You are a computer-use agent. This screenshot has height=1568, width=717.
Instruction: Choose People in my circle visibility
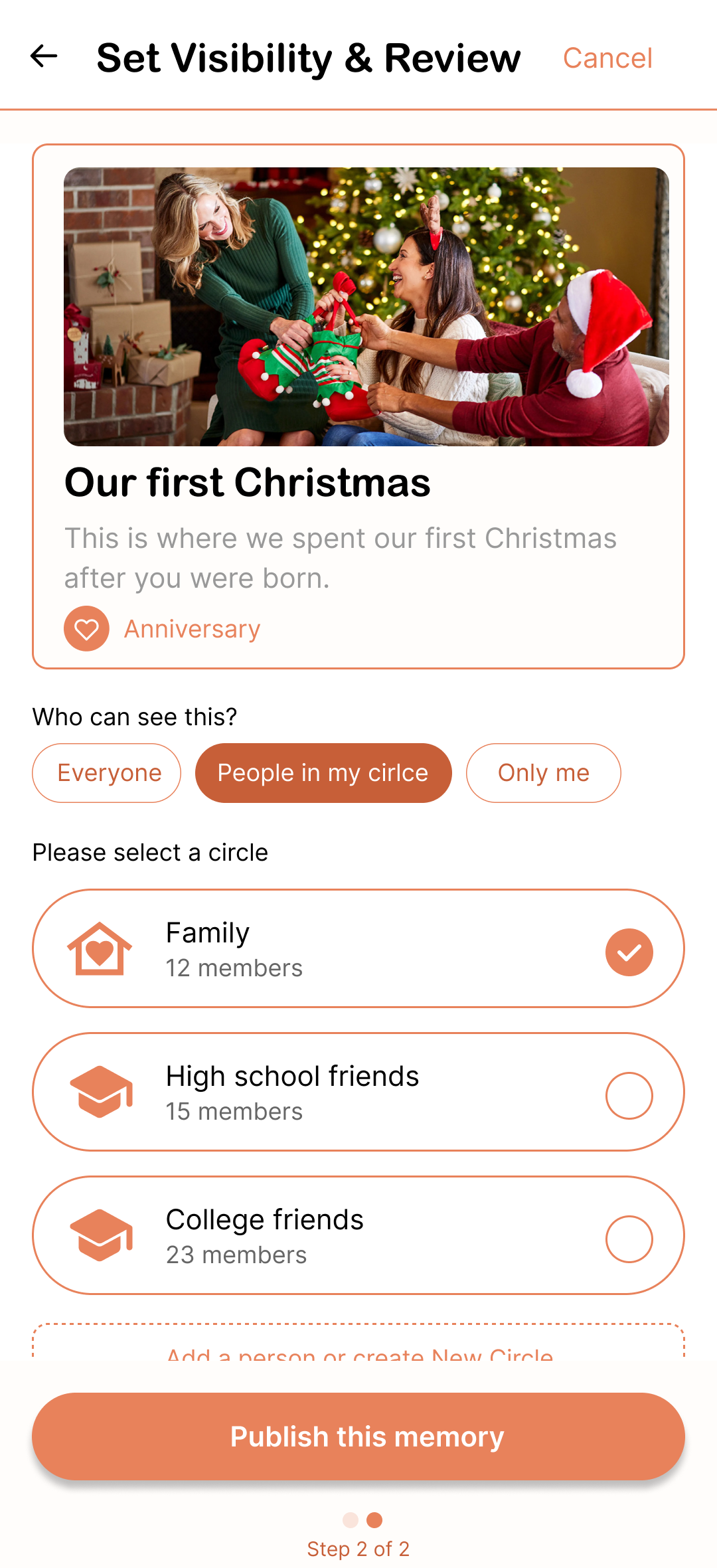pyautogui.click(x=323, y=773)
